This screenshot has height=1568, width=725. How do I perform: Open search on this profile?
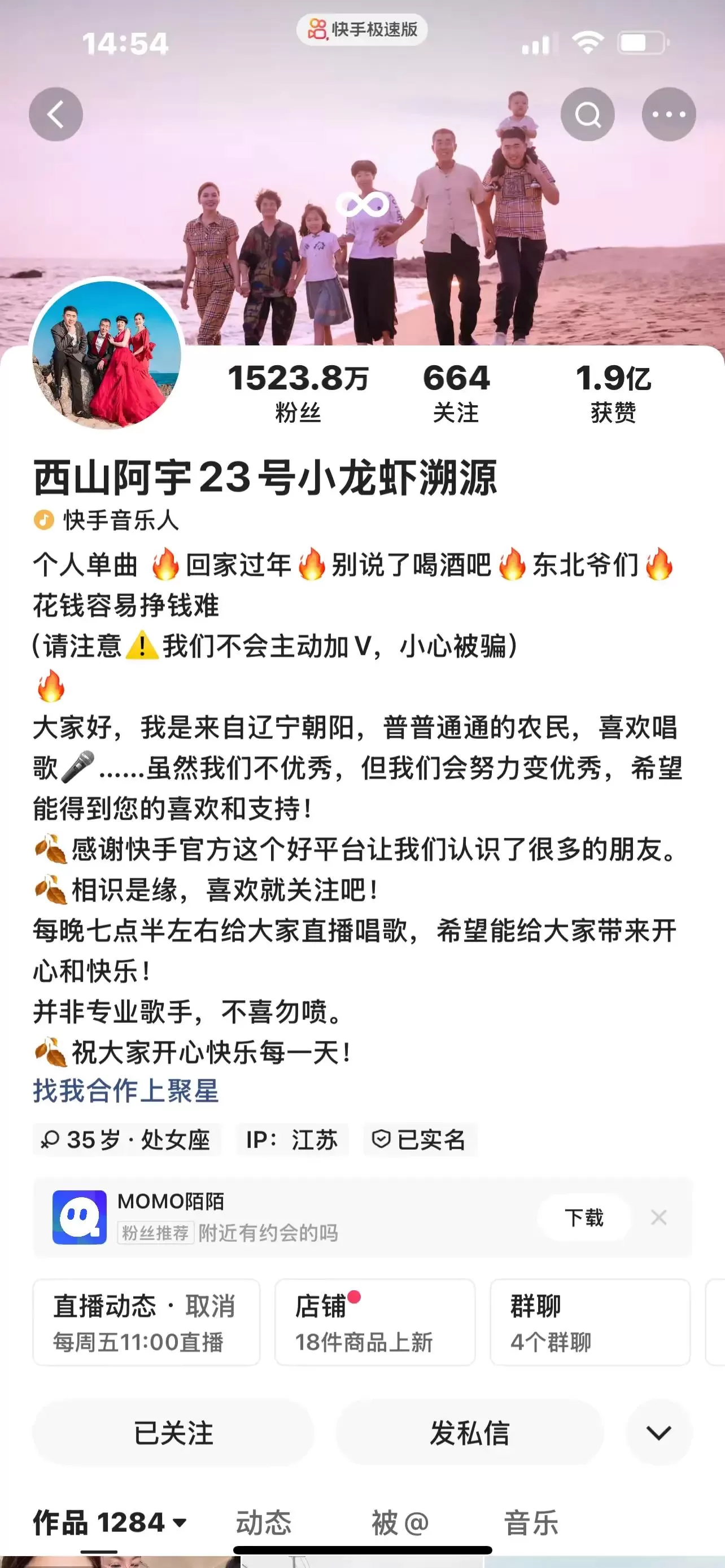click(587, 115)
